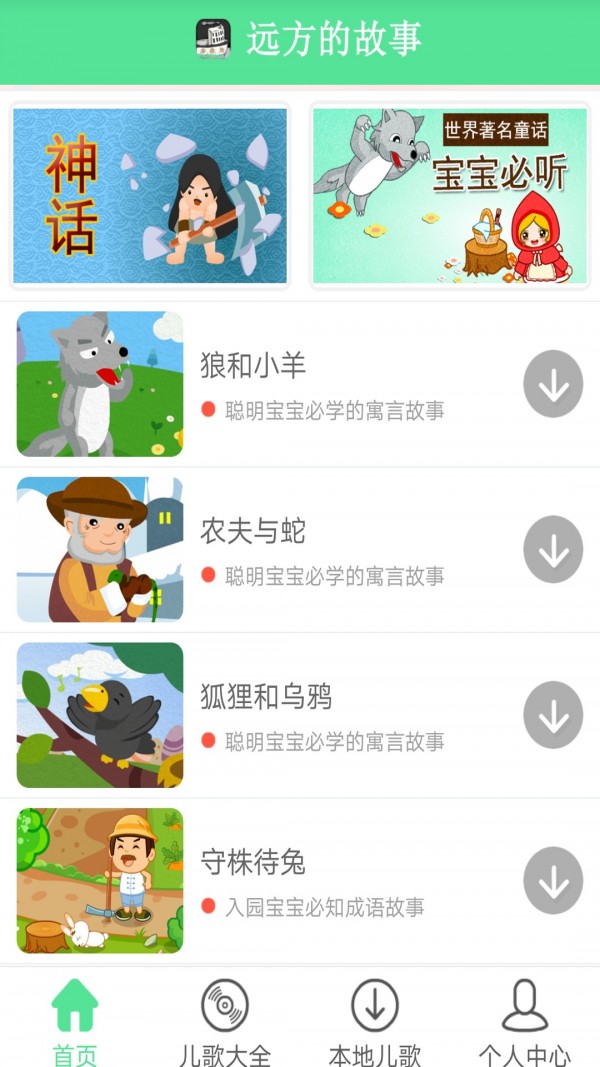600x1067 pixels.
Task: Download the story 狐狸和乌鸦
Action: pos(553,715)
